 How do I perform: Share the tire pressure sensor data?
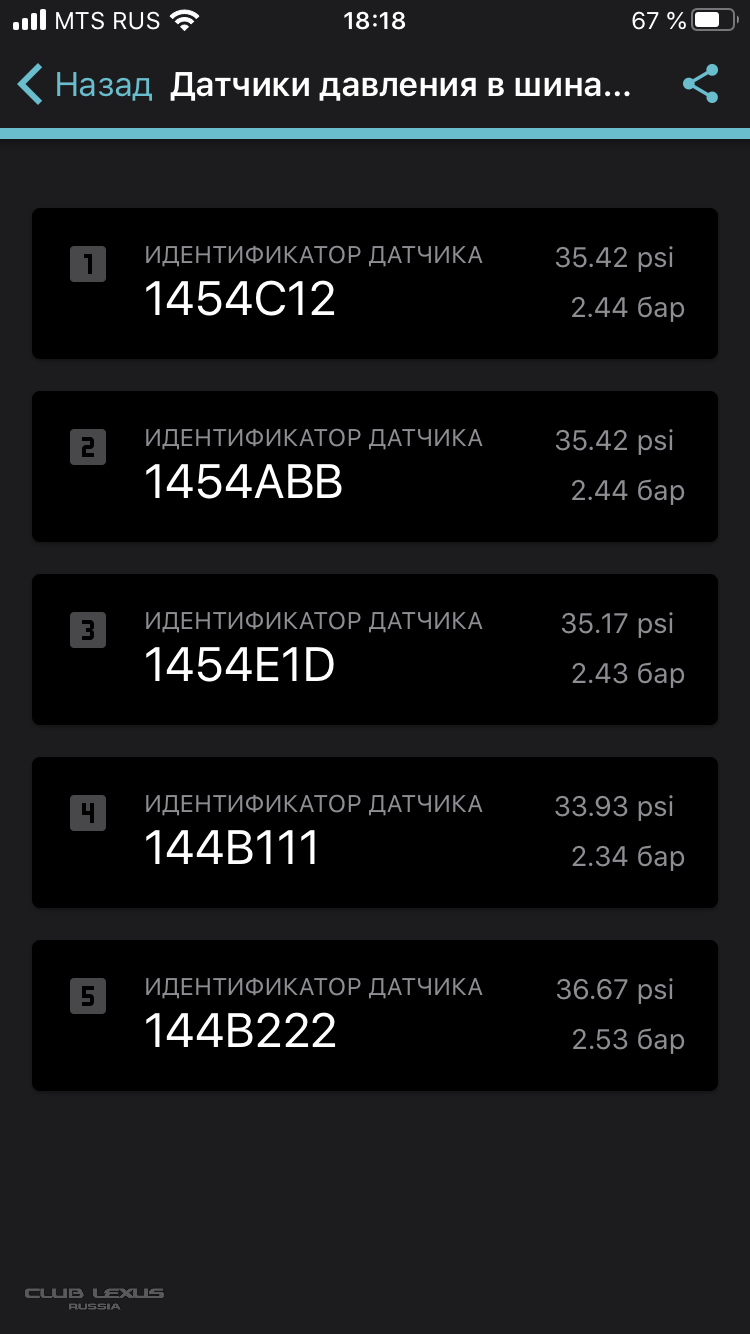pos(701,85)
